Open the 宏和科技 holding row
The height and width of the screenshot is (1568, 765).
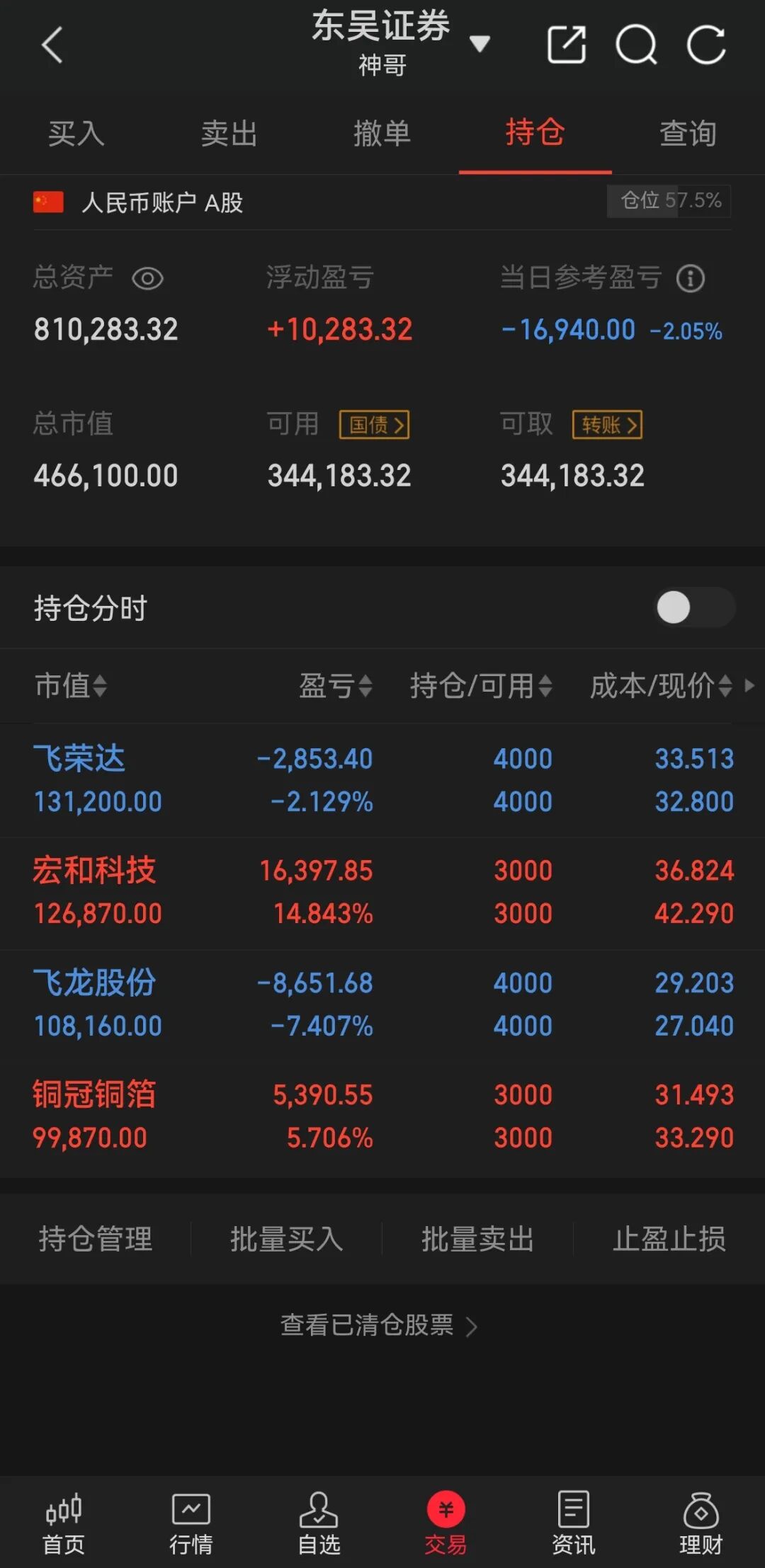[x=382, y=892]
